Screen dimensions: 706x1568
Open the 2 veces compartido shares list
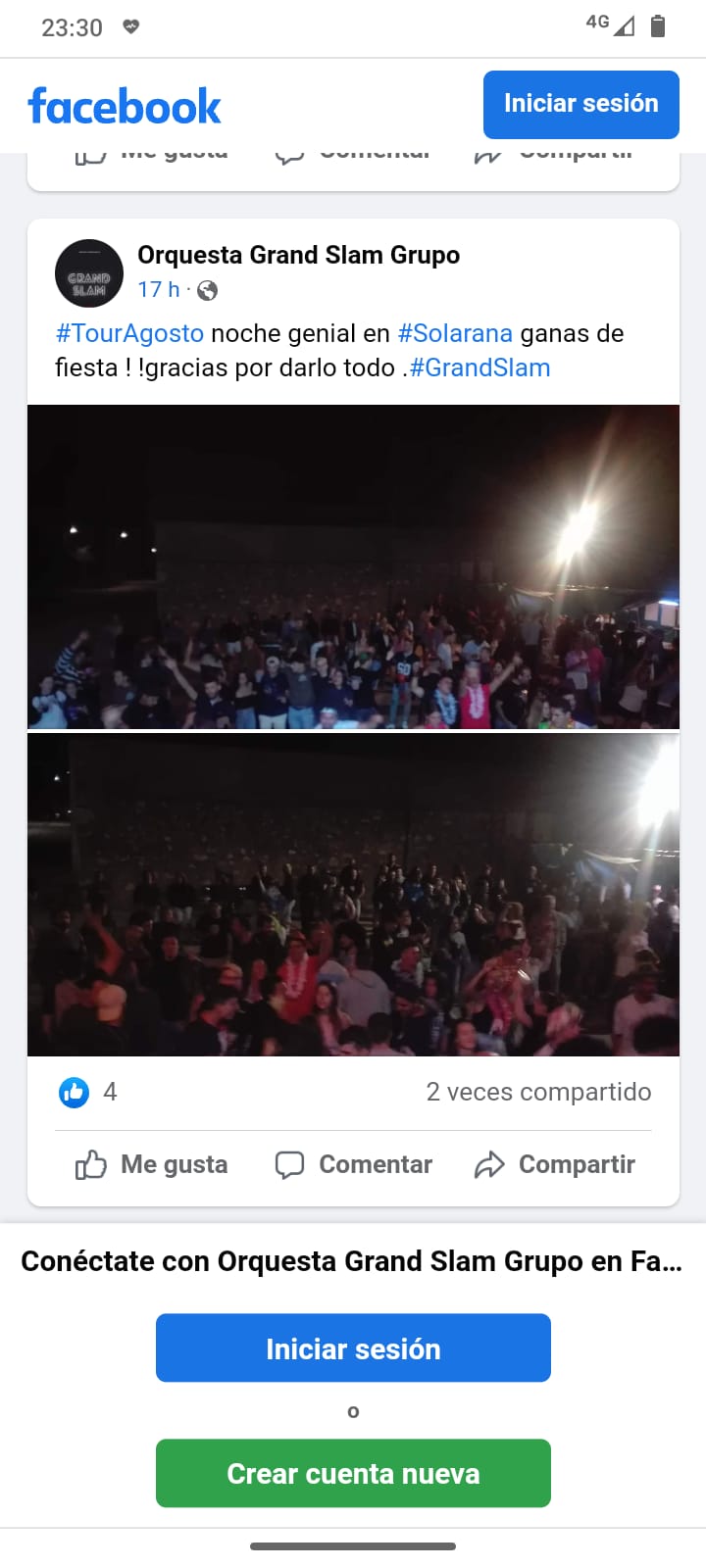538,1092
